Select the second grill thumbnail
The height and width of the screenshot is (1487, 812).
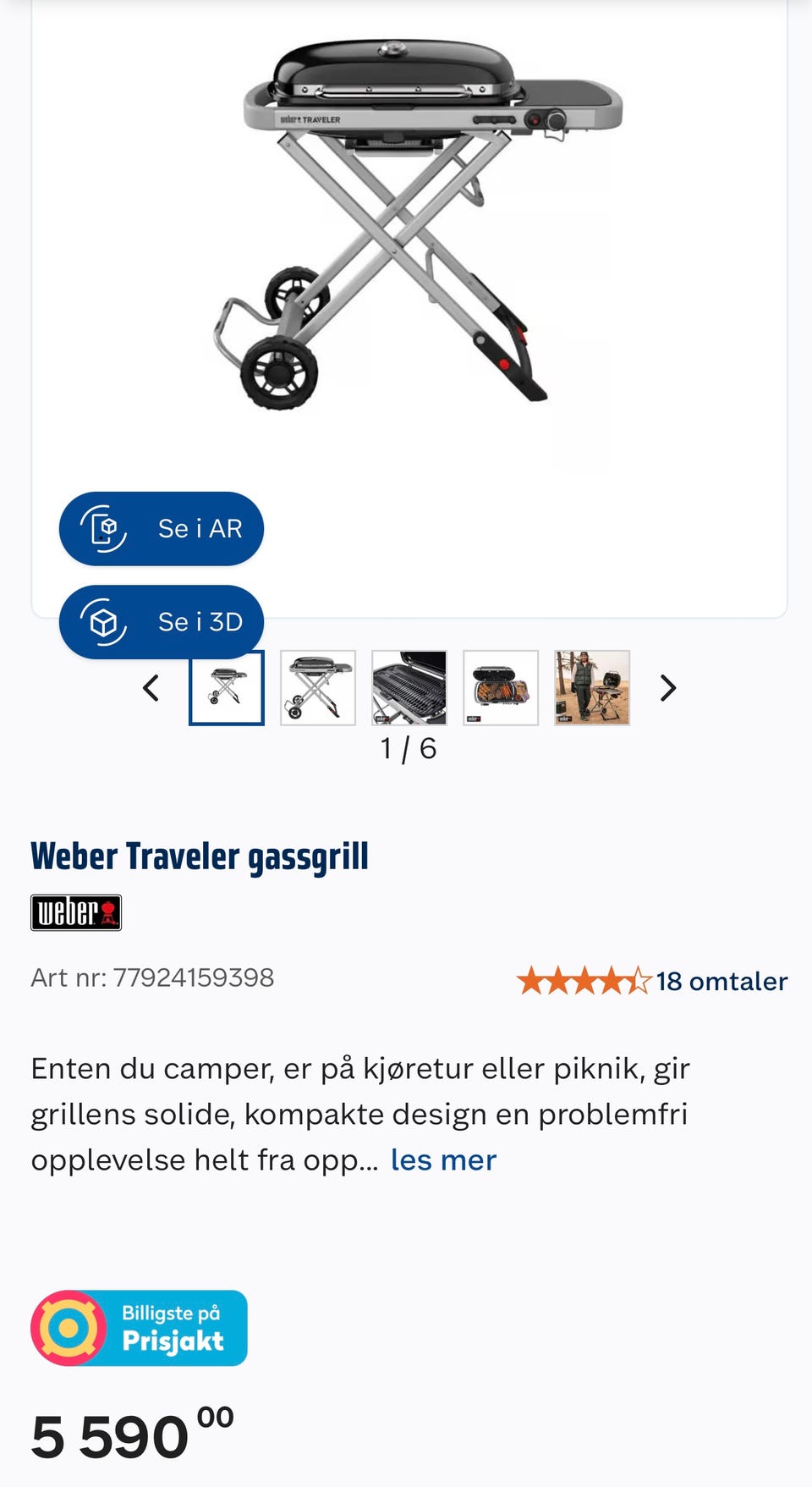tap(317, 688)
